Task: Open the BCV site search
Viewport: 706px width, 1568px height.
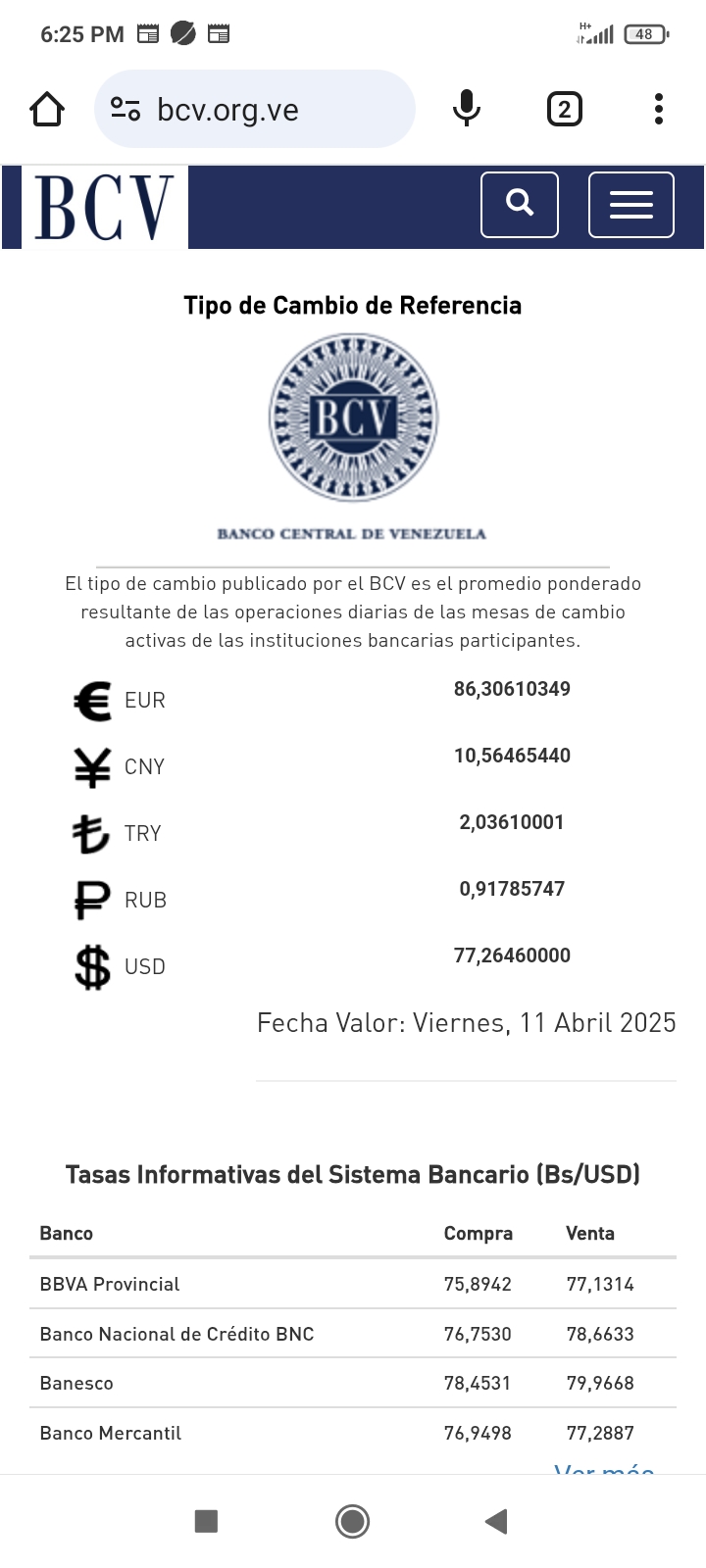Action: (x=520, y=204)
